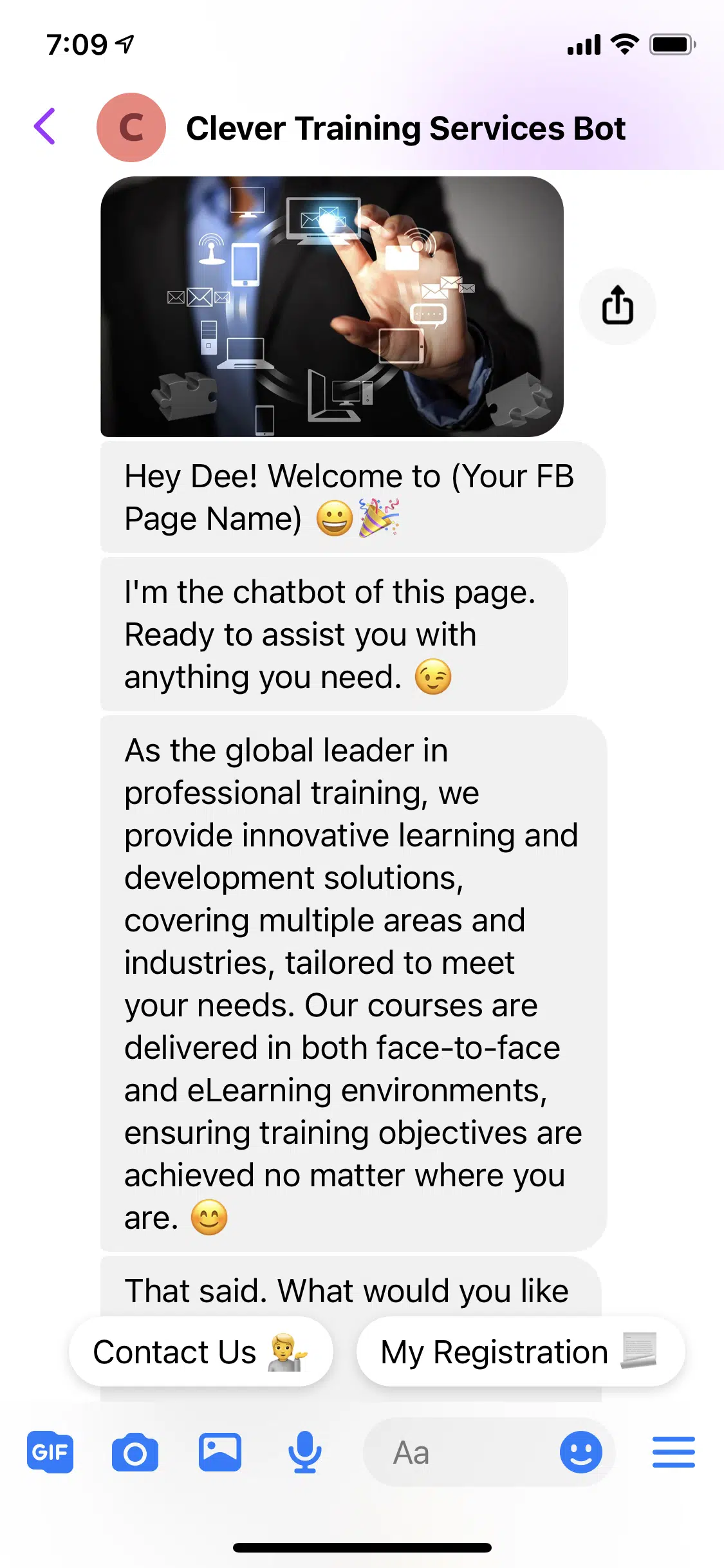This screenshot has height=1568, width=724.
Task: Open the camera to take a photo
Action: (x=135, y=1452)
